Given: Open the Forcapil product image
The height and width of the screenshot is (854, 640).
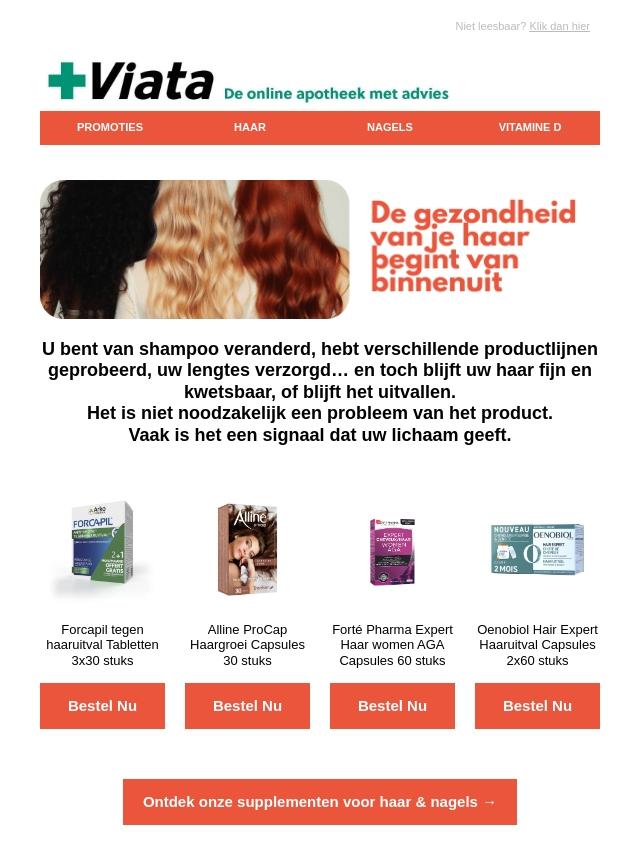Looking at the screenshot, I should [x=102, y=548].
